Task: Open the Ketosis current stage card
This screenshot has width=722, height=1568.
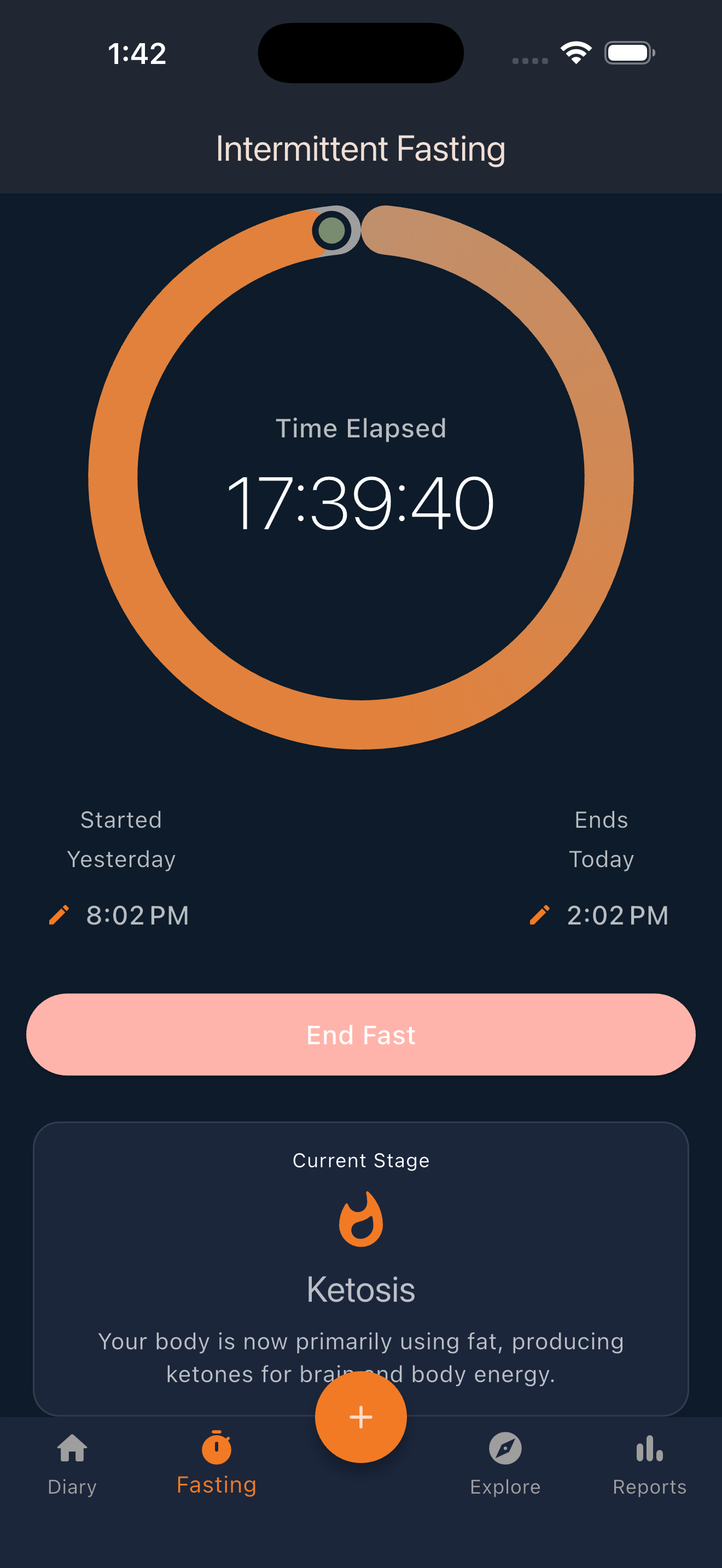Action: [361, 1269]
